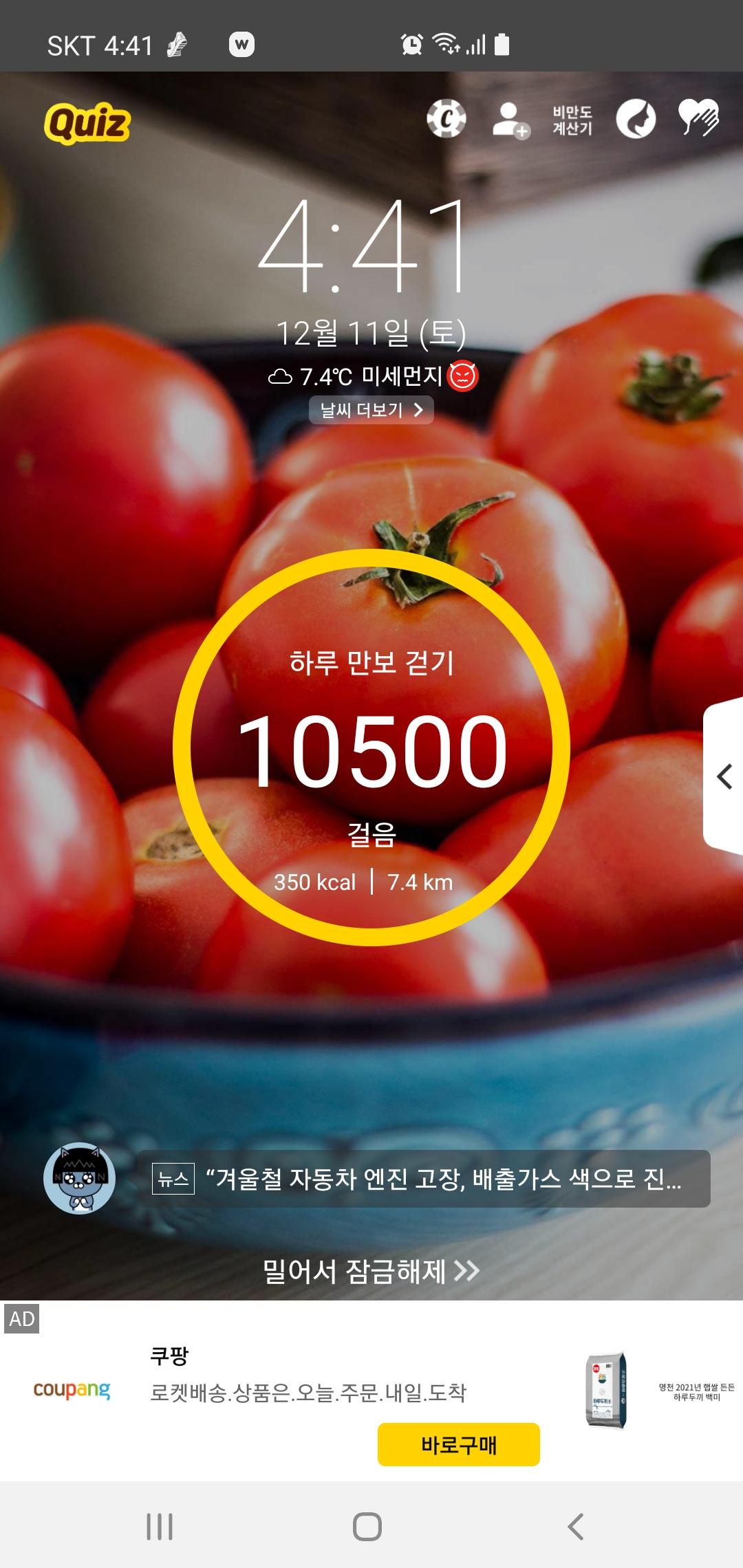Open the Coupang rice product image
The width and height of the screenshot is (743, 1568).
click(x=606, y=1391)
